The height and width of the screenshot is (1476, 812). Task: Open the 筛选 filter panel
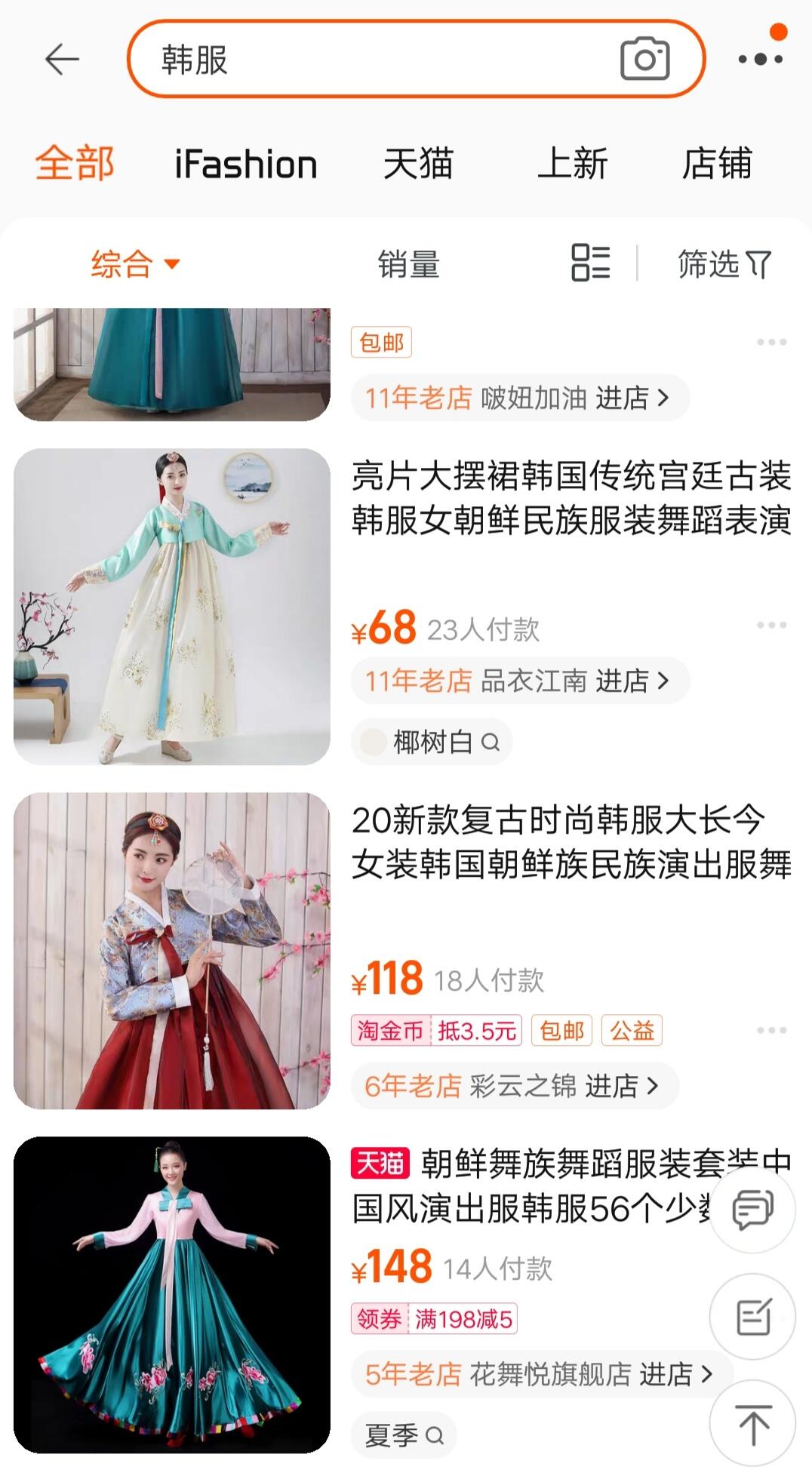[x=723, y=264]
